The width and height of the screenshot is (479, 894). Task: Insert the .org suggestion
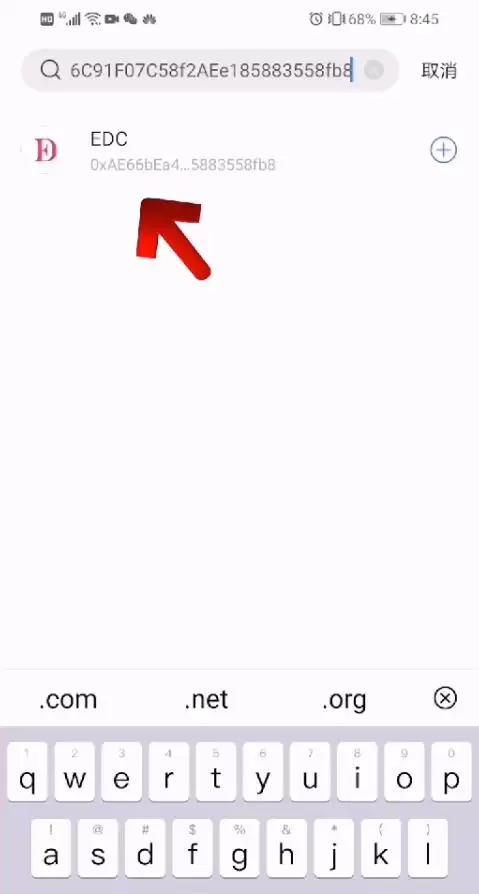click(x=344, y=699)
